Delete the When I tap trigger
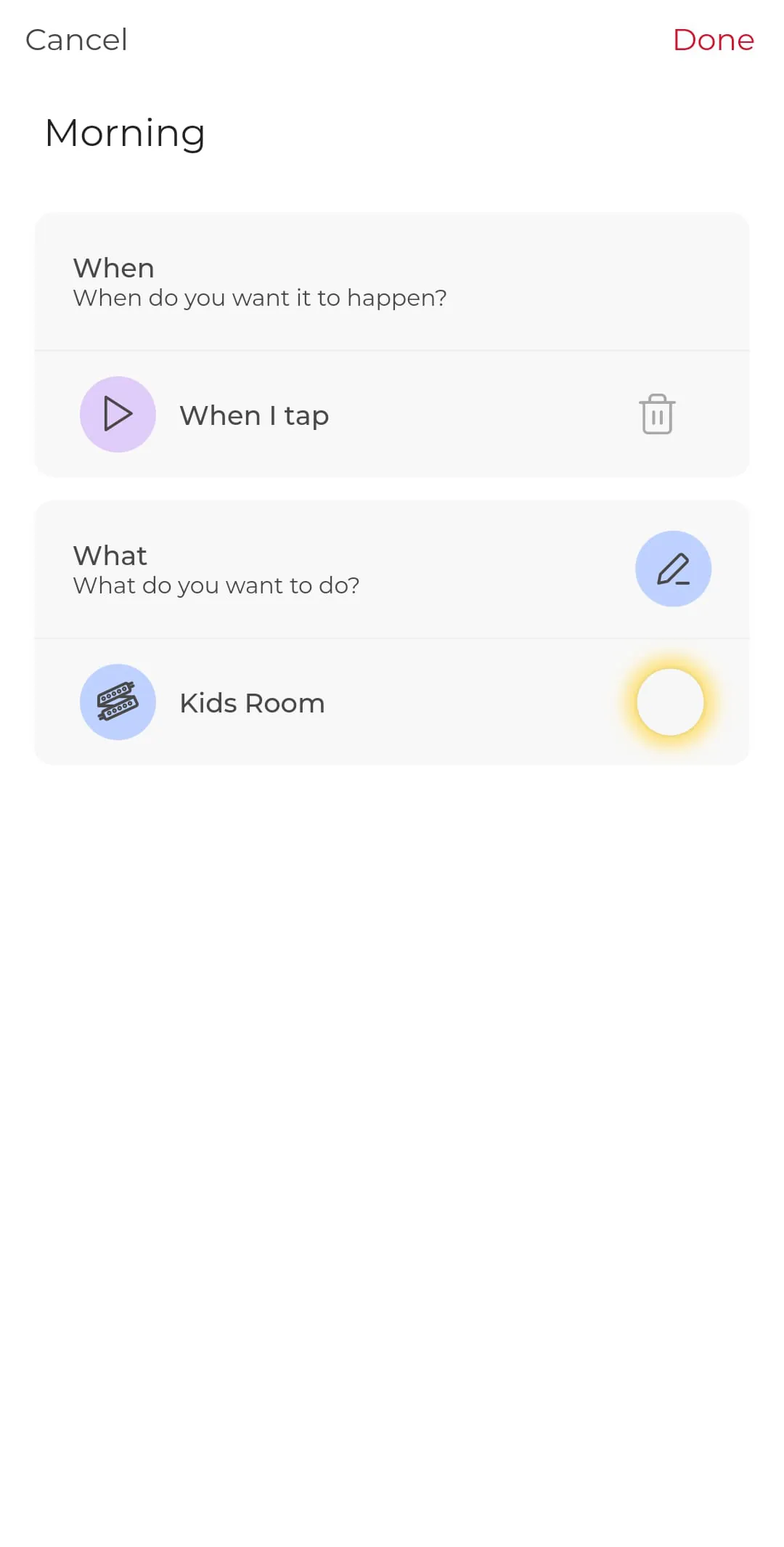Screen dimensions: 784x1547 (657, 415)
